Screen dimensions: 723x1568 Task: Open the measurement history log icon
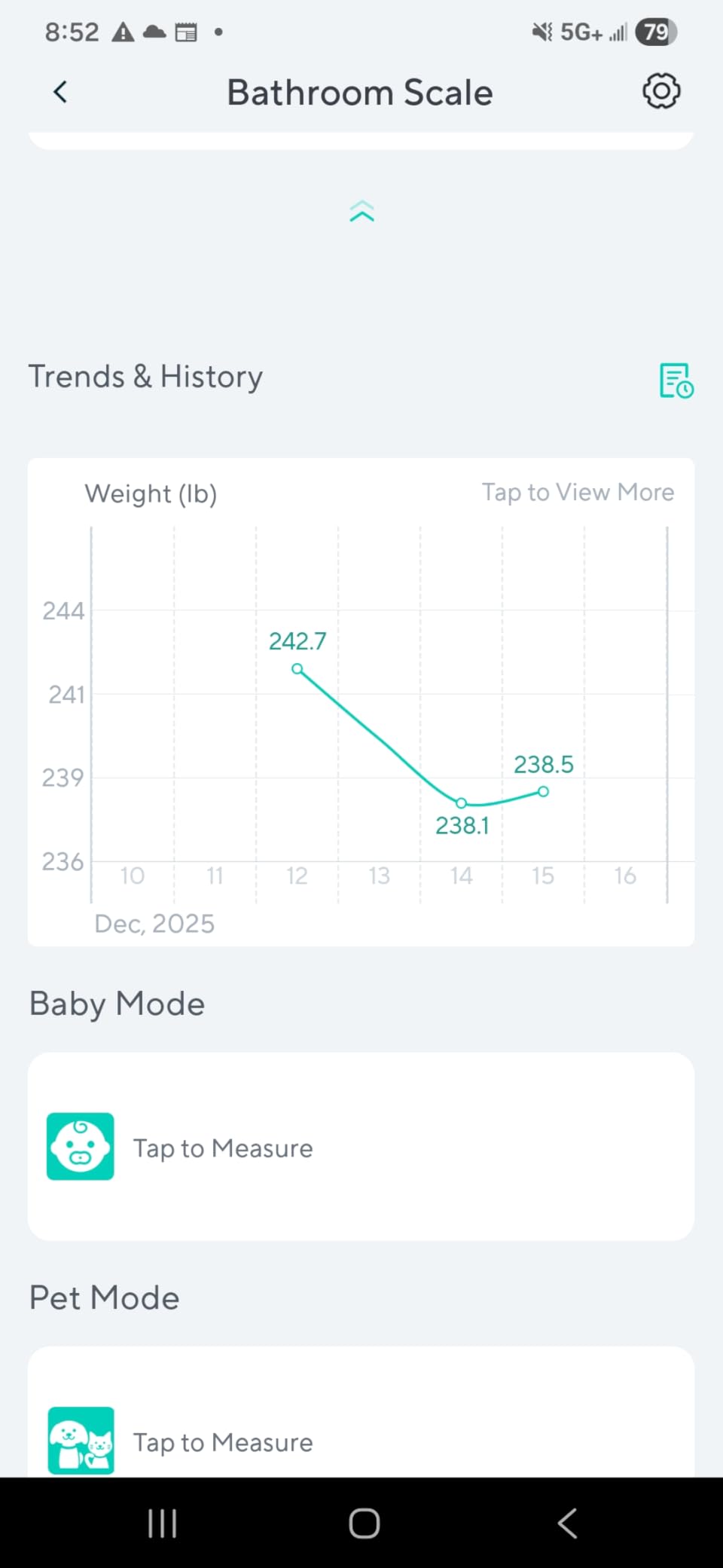(676, 381)
